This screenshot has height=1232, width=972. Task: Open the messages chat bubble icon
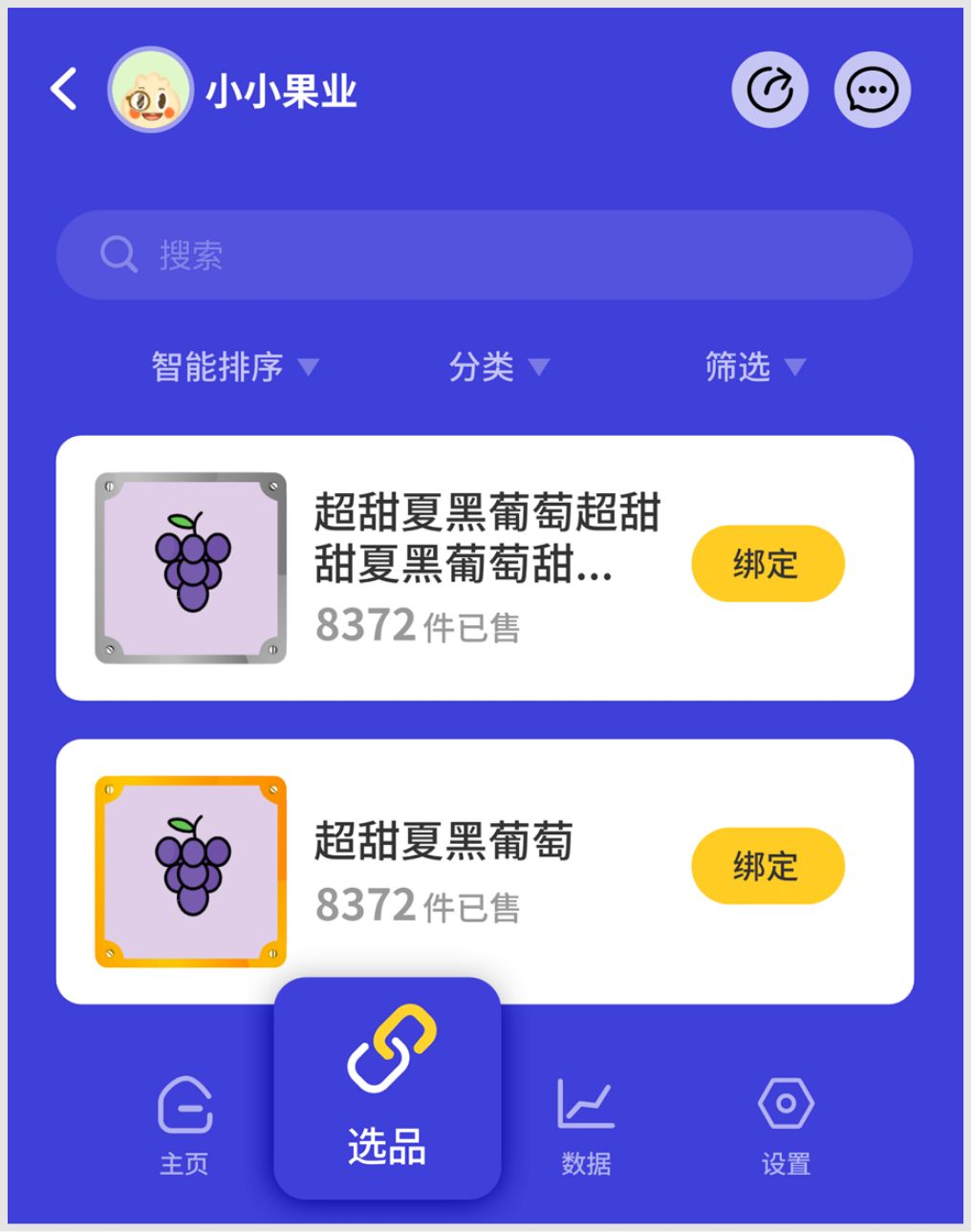[872, 90]
